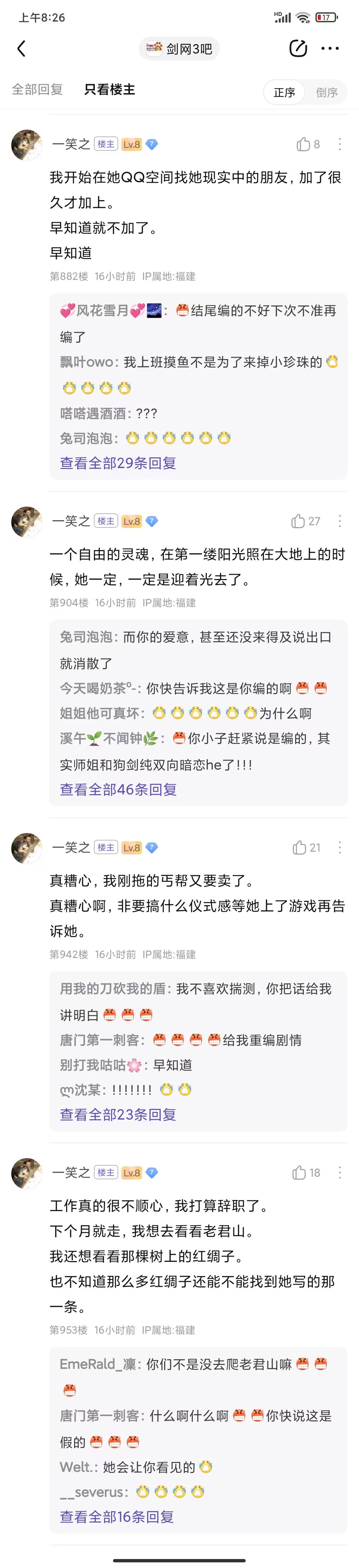359x1568 pixels.
Task: View all 23 replies
Action: (x=118, y=1115)
